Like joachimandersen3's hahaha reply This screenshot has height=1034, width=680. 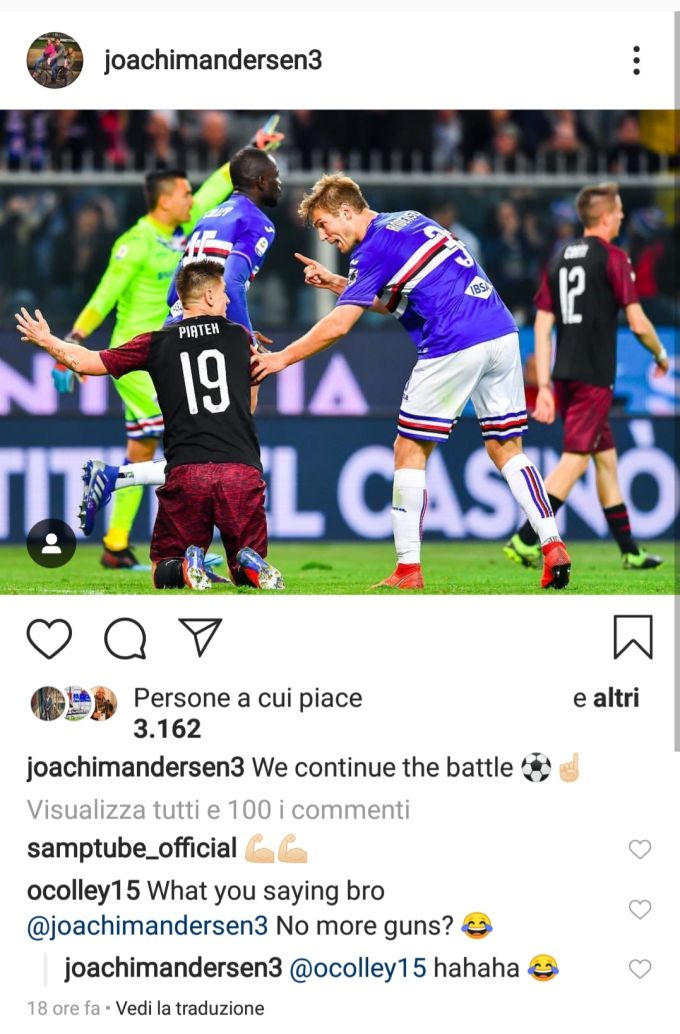click(x=640, y=968)
